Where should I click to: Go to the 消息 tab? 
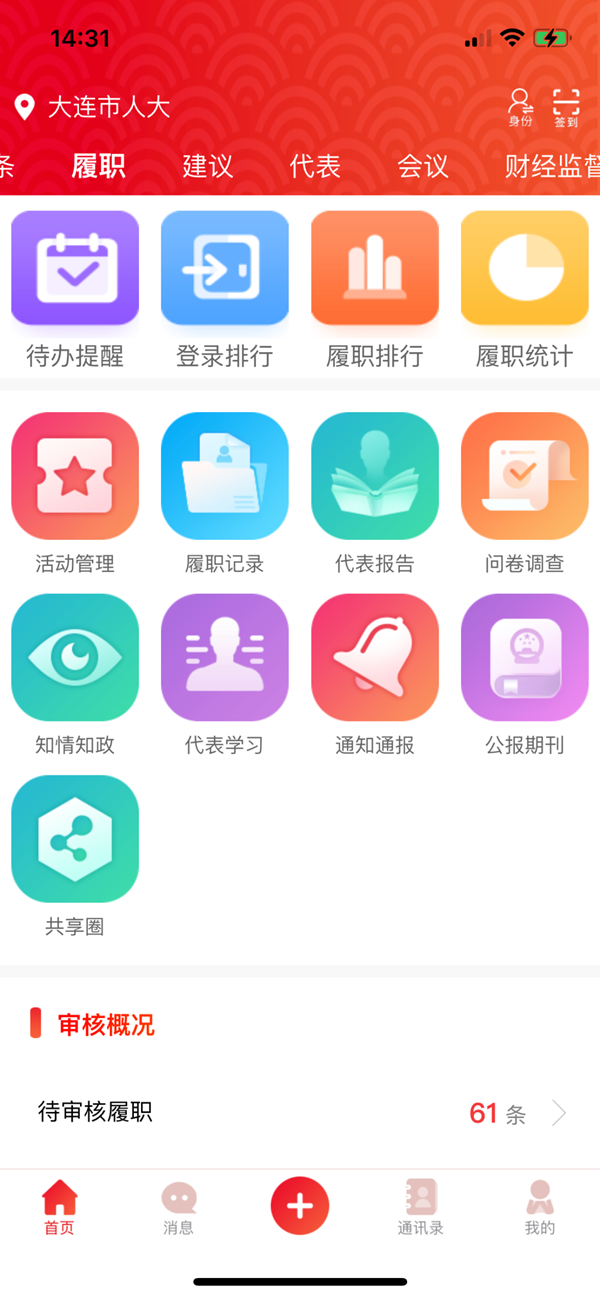pyautogui.click(x=179, y=1208)
